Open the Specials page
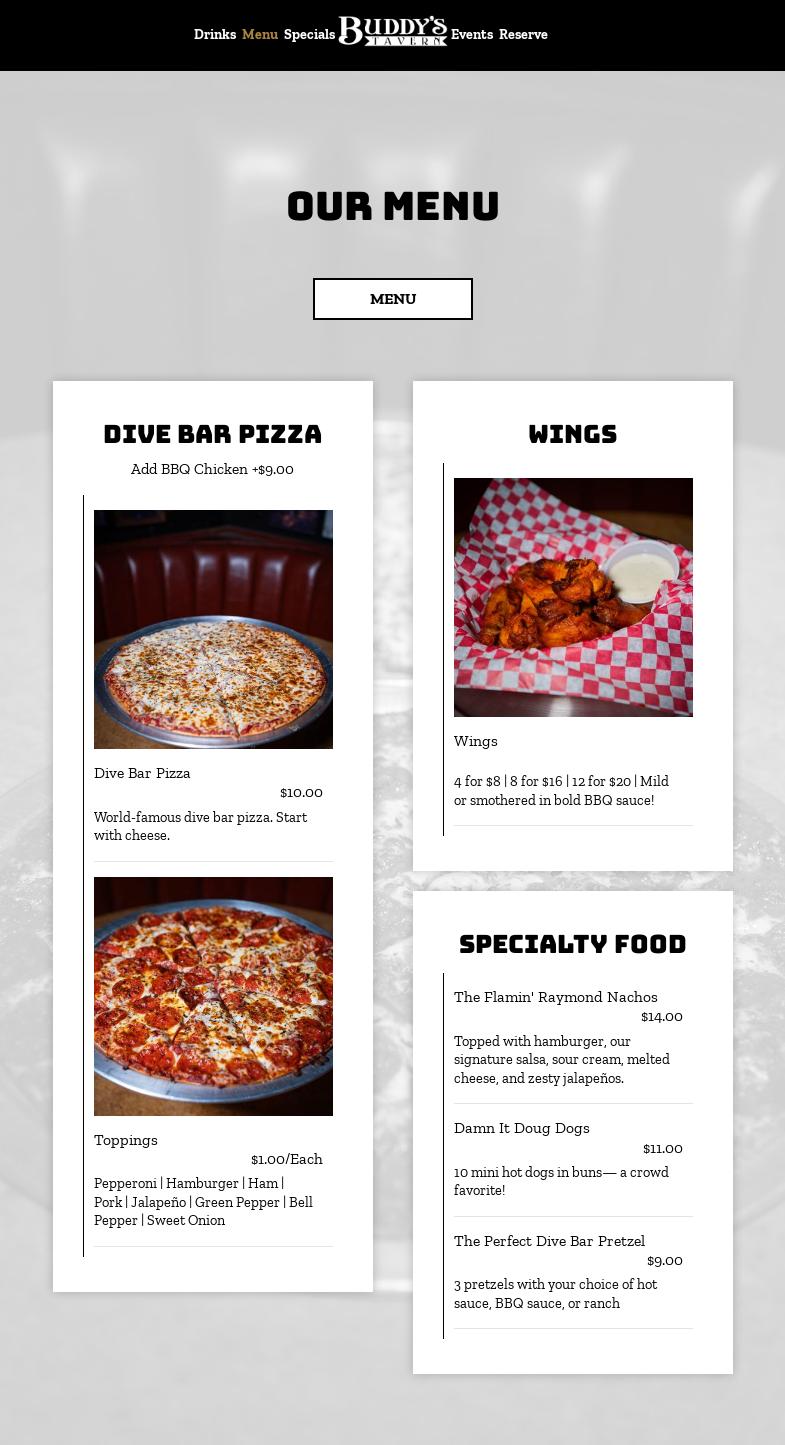The height and width of the screenshot is (1445, 785). pyautogui.click(x=309, y=34)
